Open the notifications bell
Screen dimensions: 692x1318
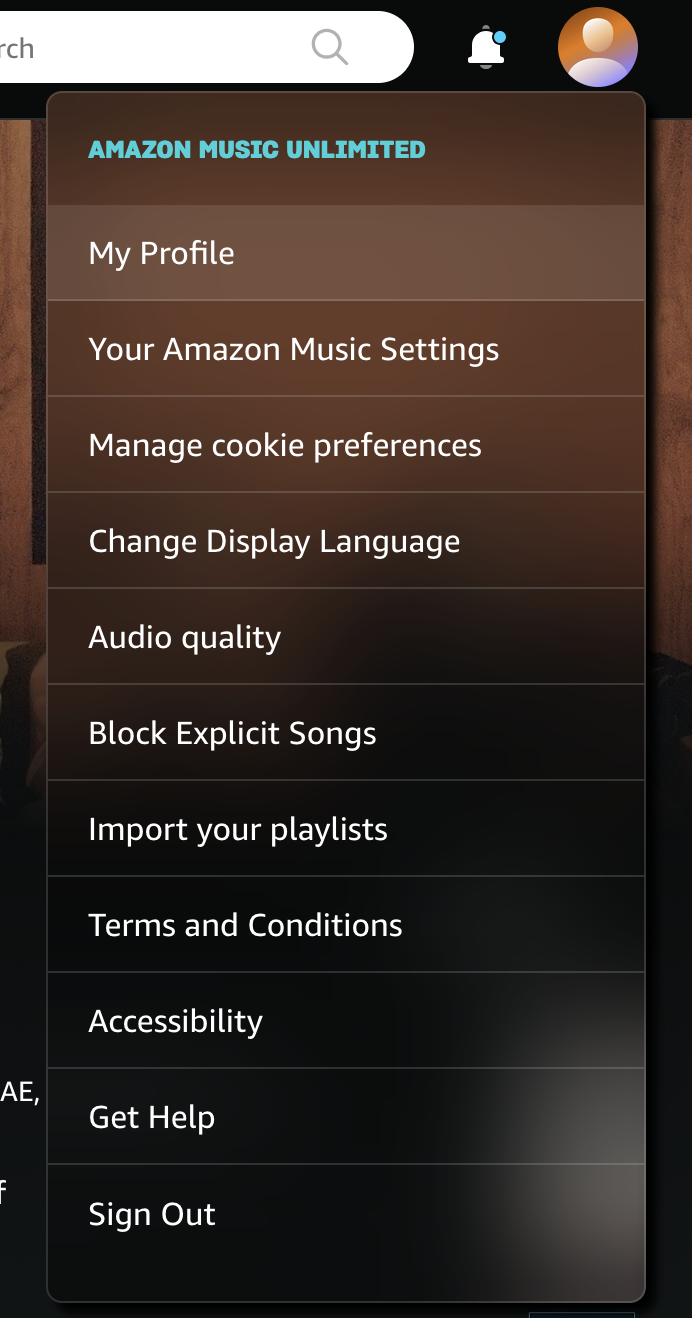click(x=486, y=47)
